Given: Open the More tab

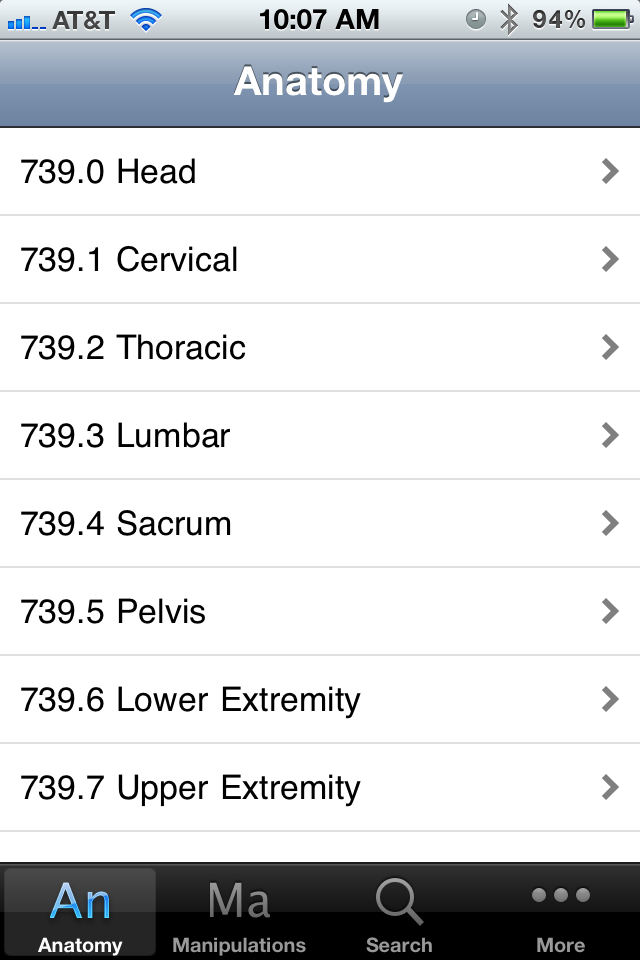Looking at the screenshot, I should click(x=560, y=914).
